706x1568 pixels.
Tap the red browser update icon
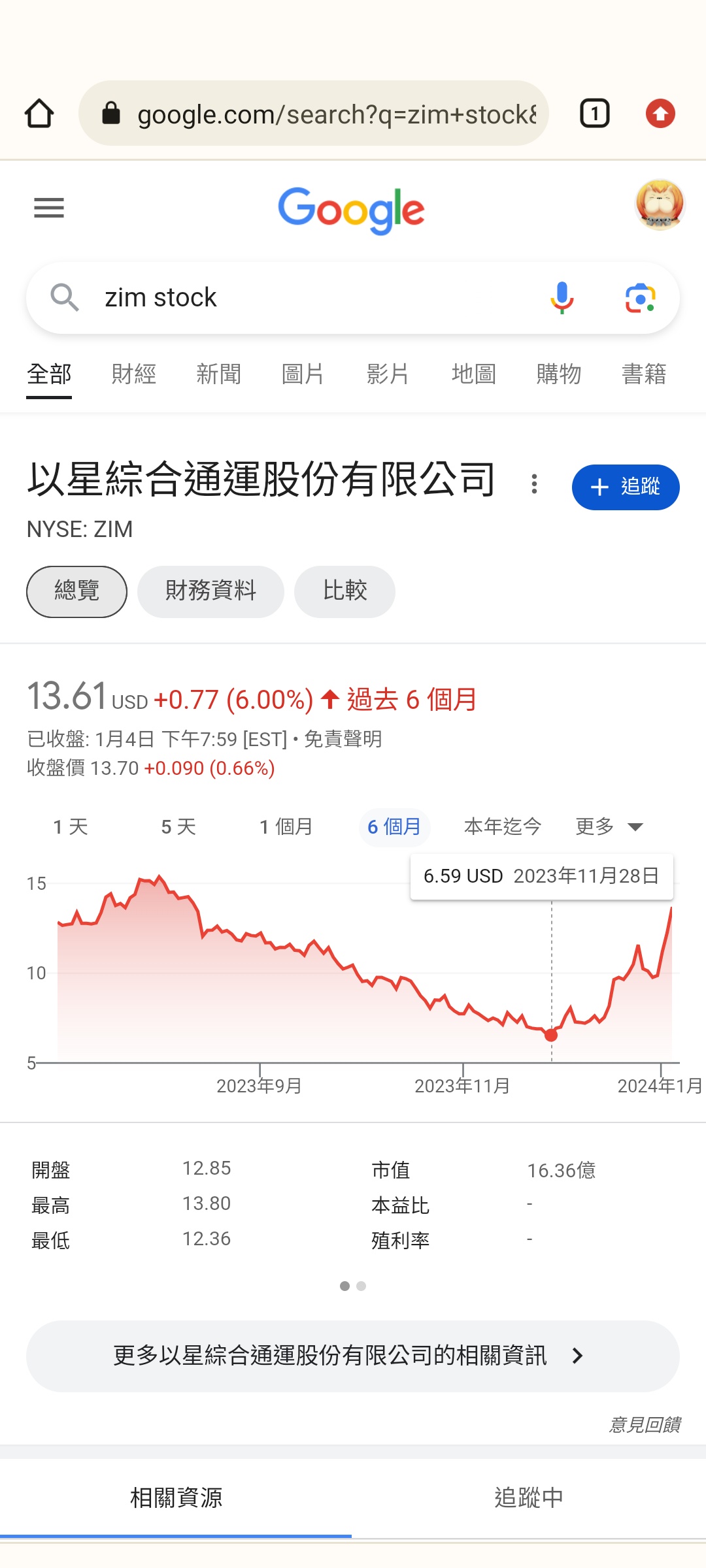point(660,114)
